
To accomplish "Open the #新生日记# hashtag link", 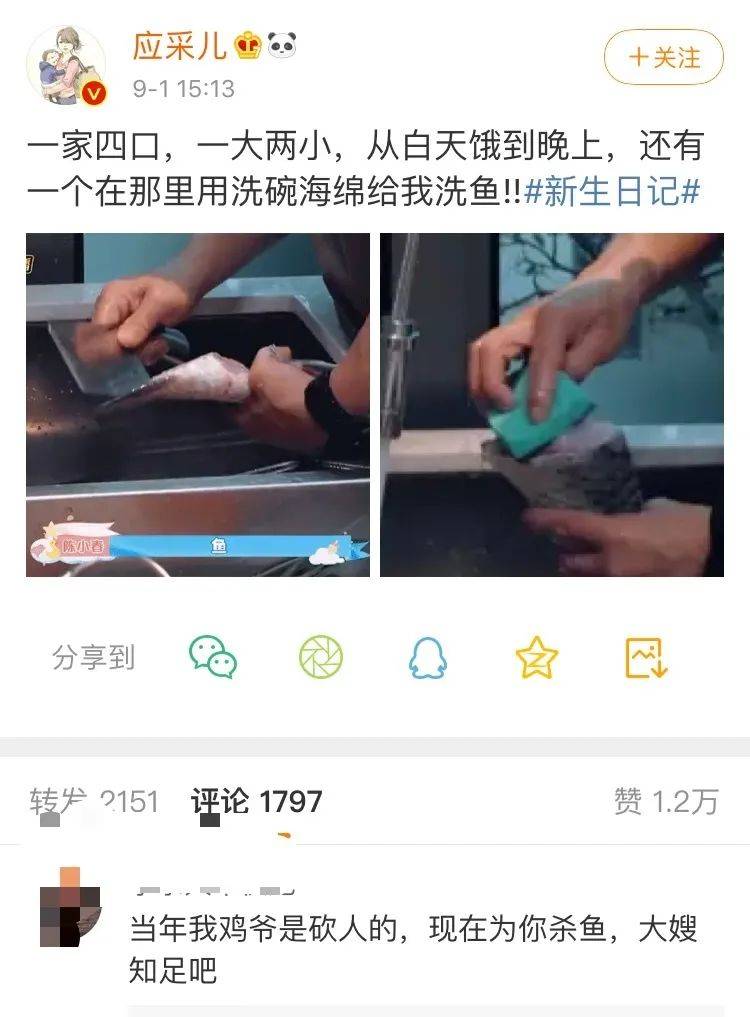I will [611, 191].
